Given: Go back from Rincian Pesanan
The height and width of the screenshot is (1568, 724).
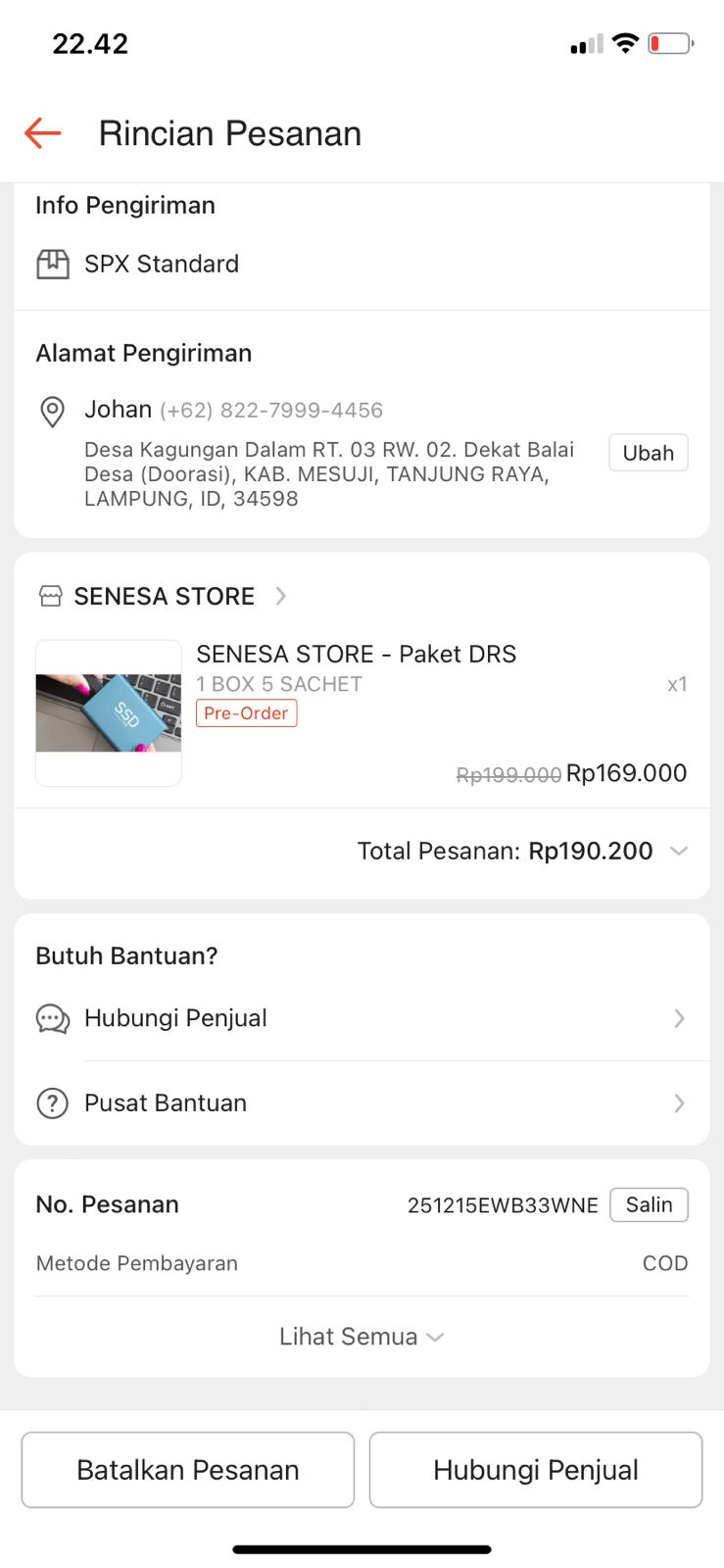Looking at the screenshot, I should point(43,133).
